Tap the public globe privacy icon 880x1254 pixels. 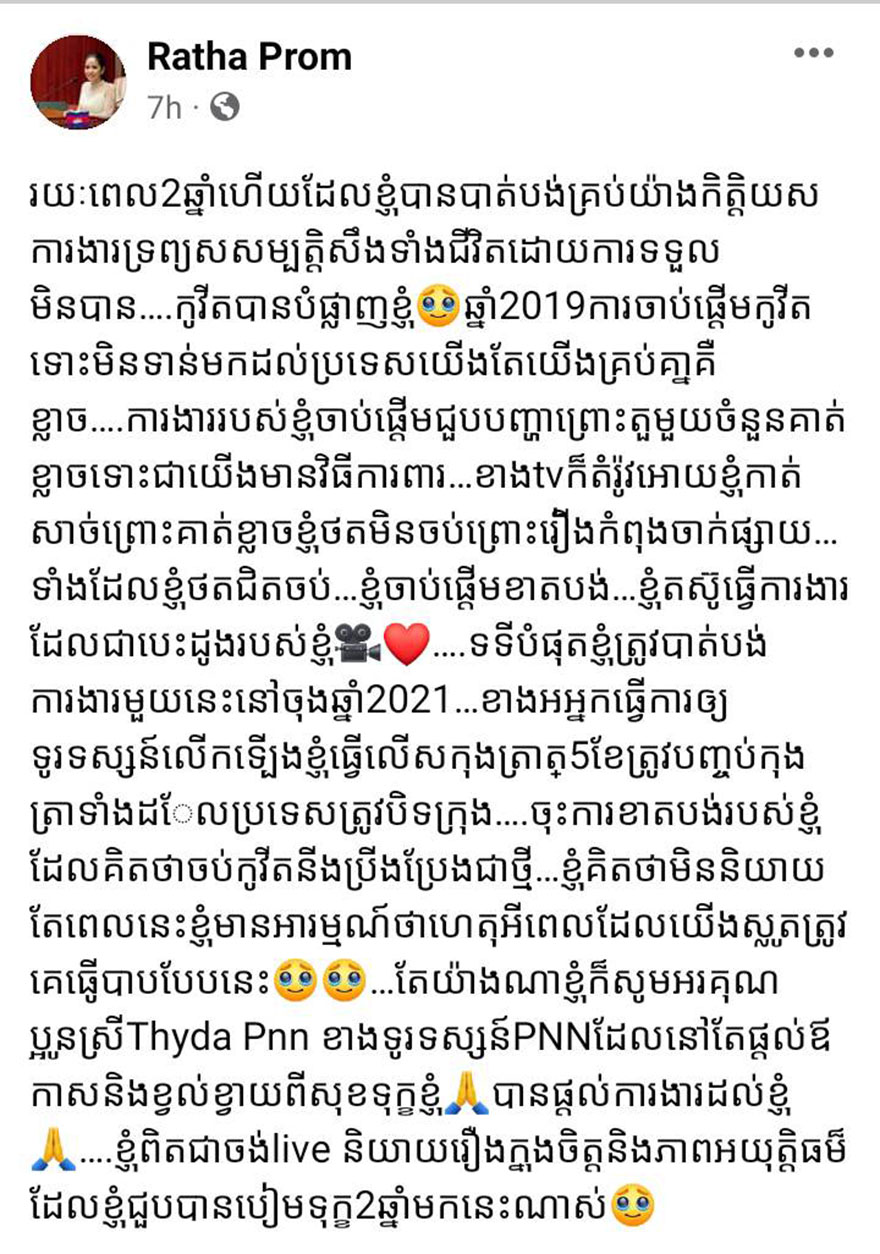point(226,107)
